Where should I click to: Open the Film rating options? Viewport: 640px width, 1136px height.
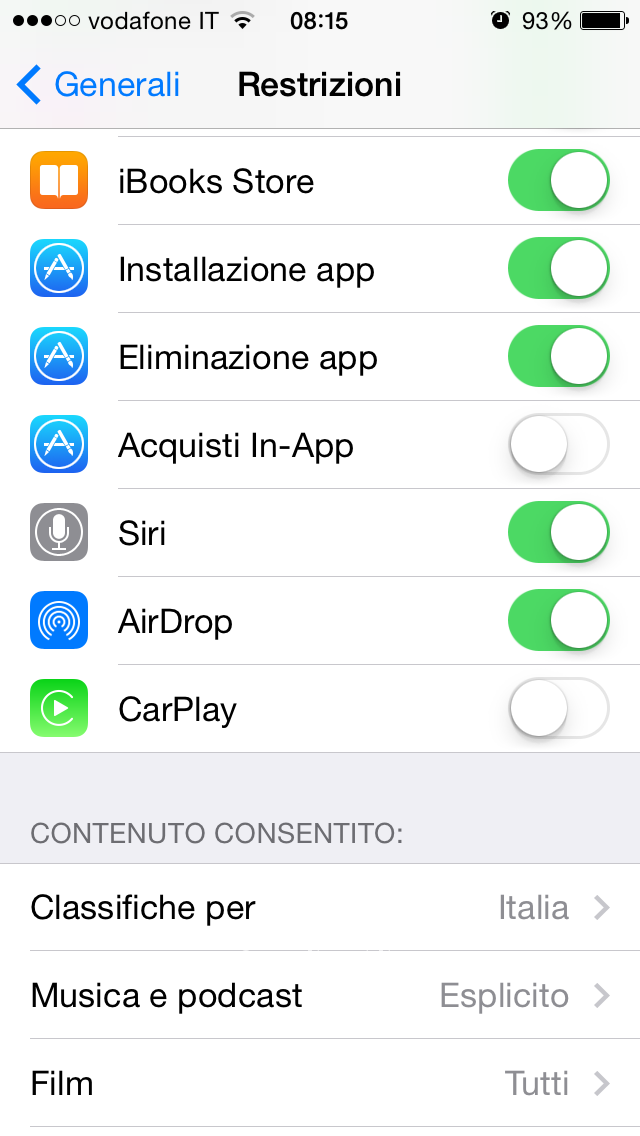(x=320, y=1084)
